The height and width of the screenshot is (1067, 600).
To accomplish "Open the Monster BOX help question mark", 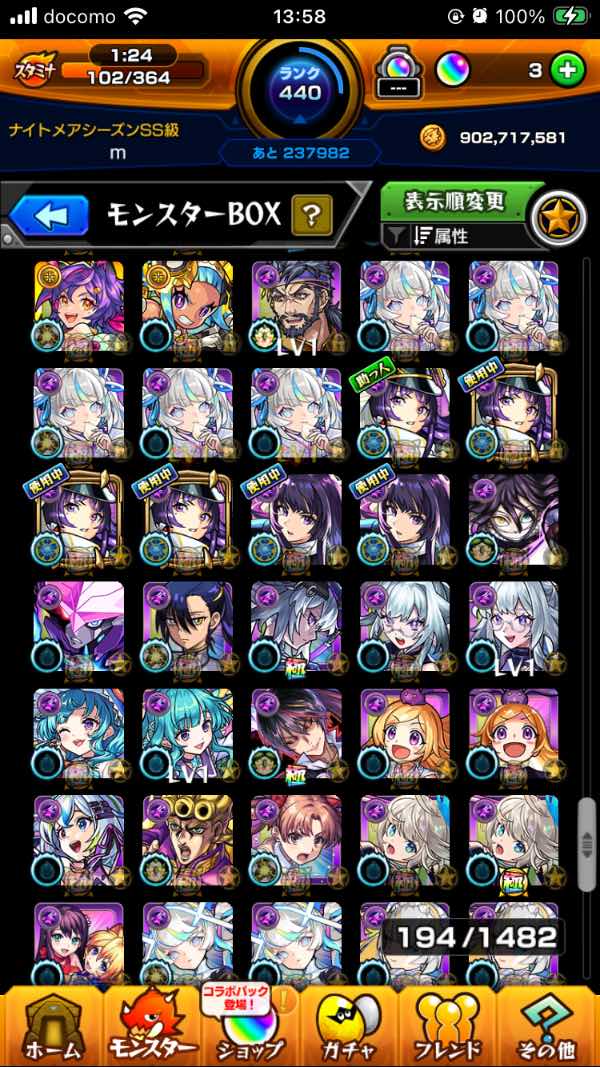I will [x=312, y=216].
